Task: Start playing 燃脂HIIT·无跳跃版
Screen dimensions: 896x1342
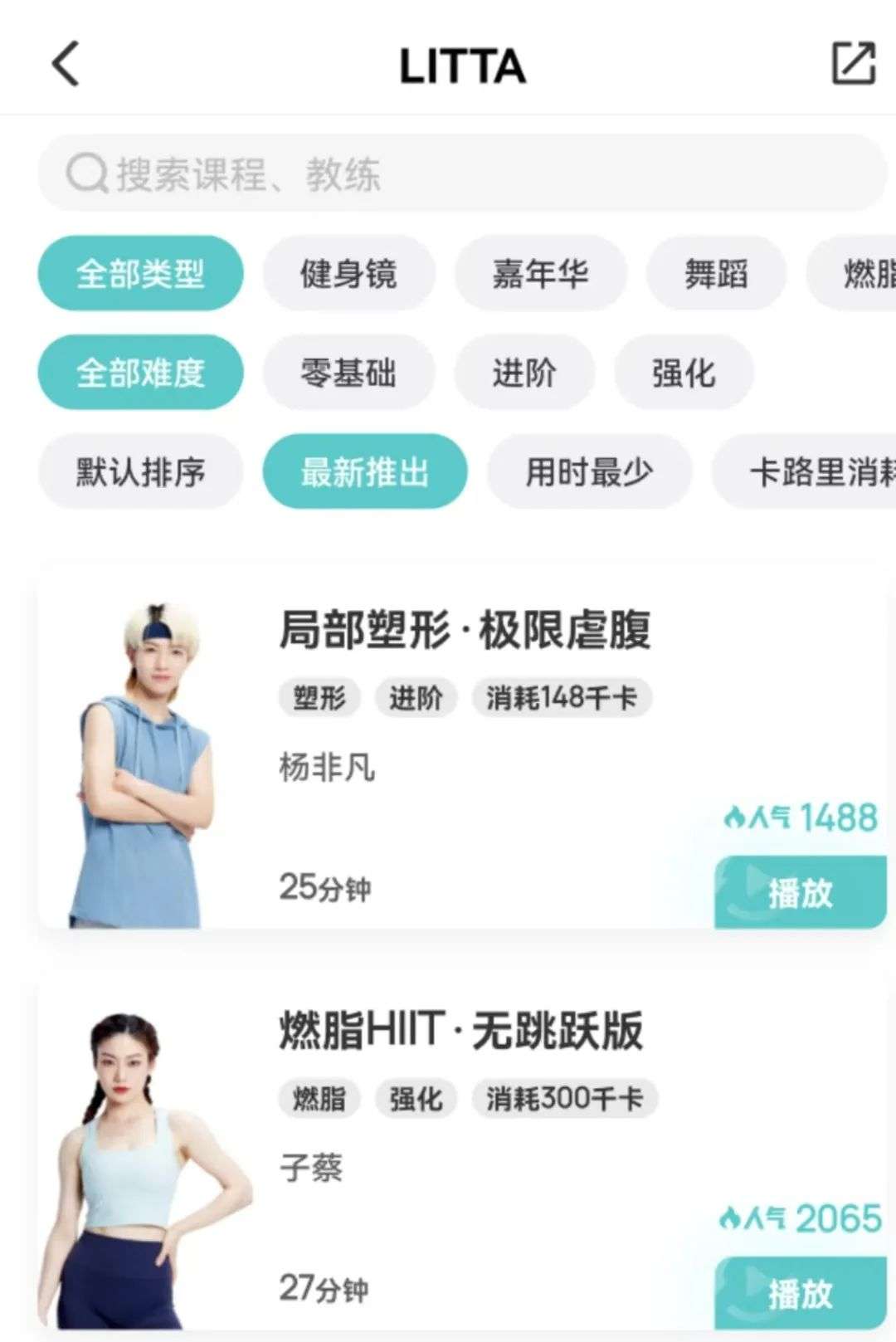Action: (800, 1293)
